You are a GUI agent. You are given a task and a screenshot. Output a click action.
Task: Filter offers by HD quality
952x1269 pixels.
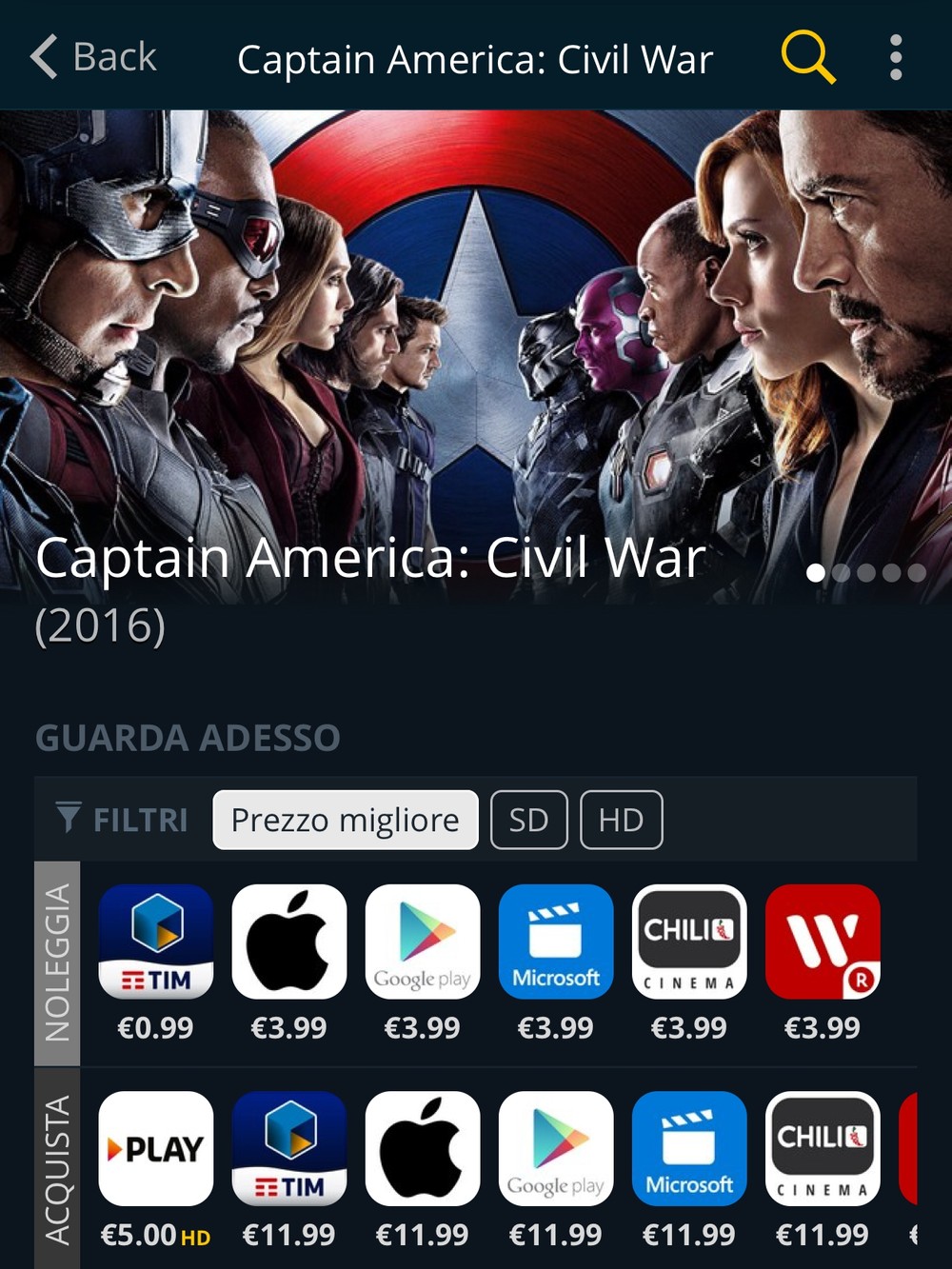point(621,820)
